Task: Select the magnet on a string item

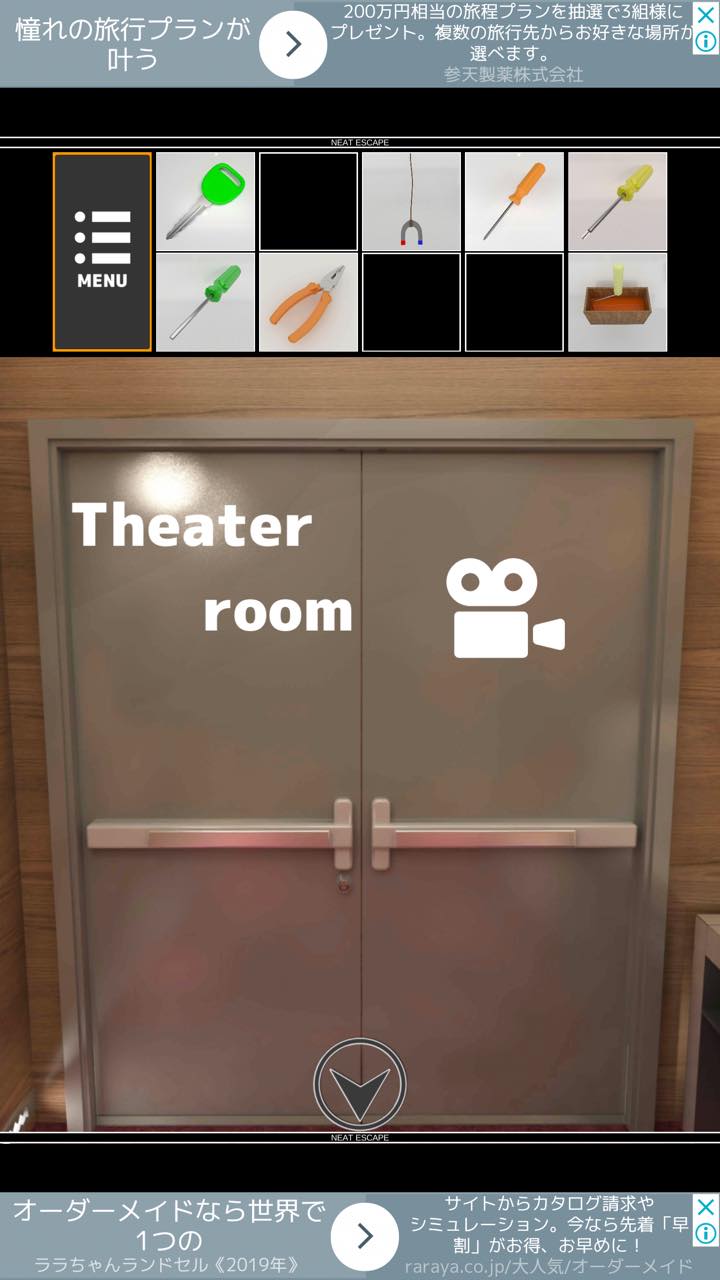Action: [411, 201]
